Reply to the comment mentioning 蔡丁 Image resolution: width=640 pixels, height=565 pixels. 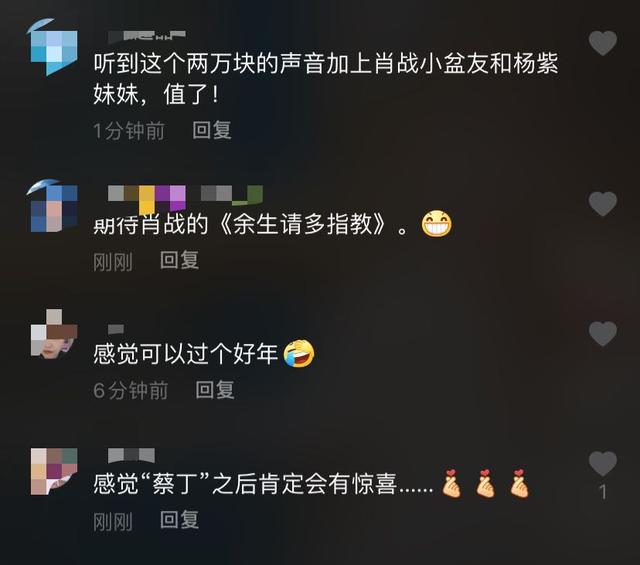[180, 520]
